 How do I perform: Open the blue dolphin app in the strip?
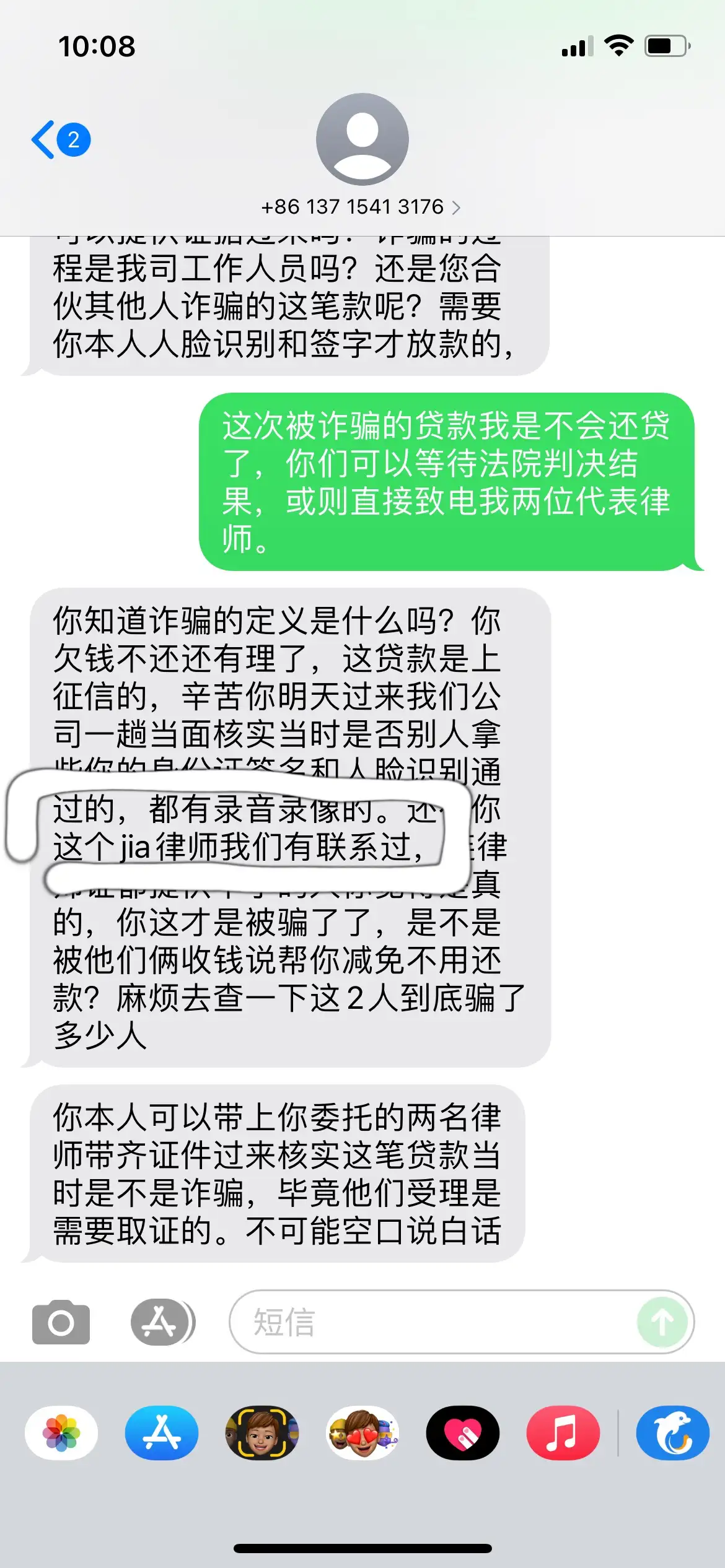pyautogui.click(x=673, y=1433)
